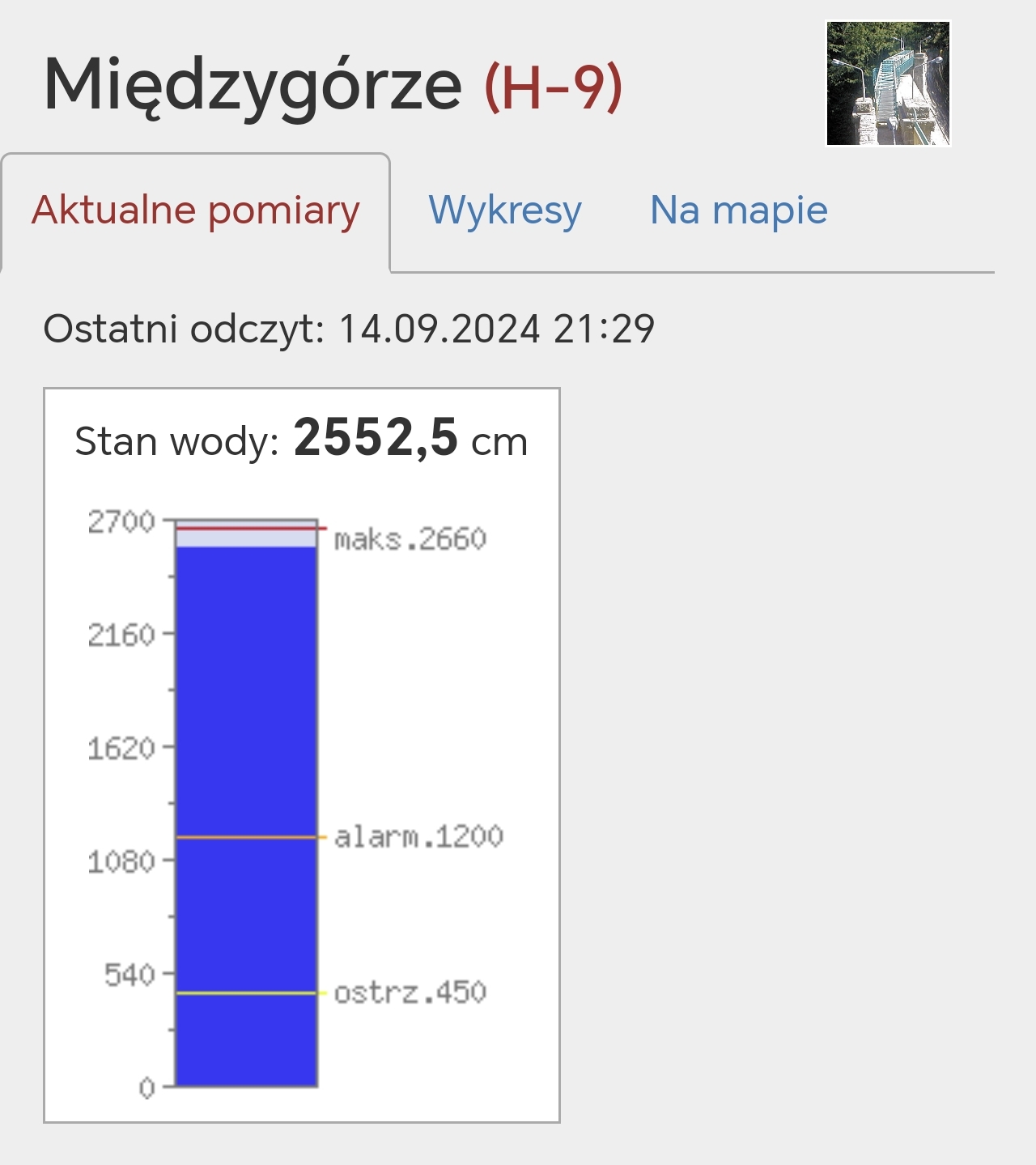
Task: Open the Na mapie tab
Action: [738, 210]
